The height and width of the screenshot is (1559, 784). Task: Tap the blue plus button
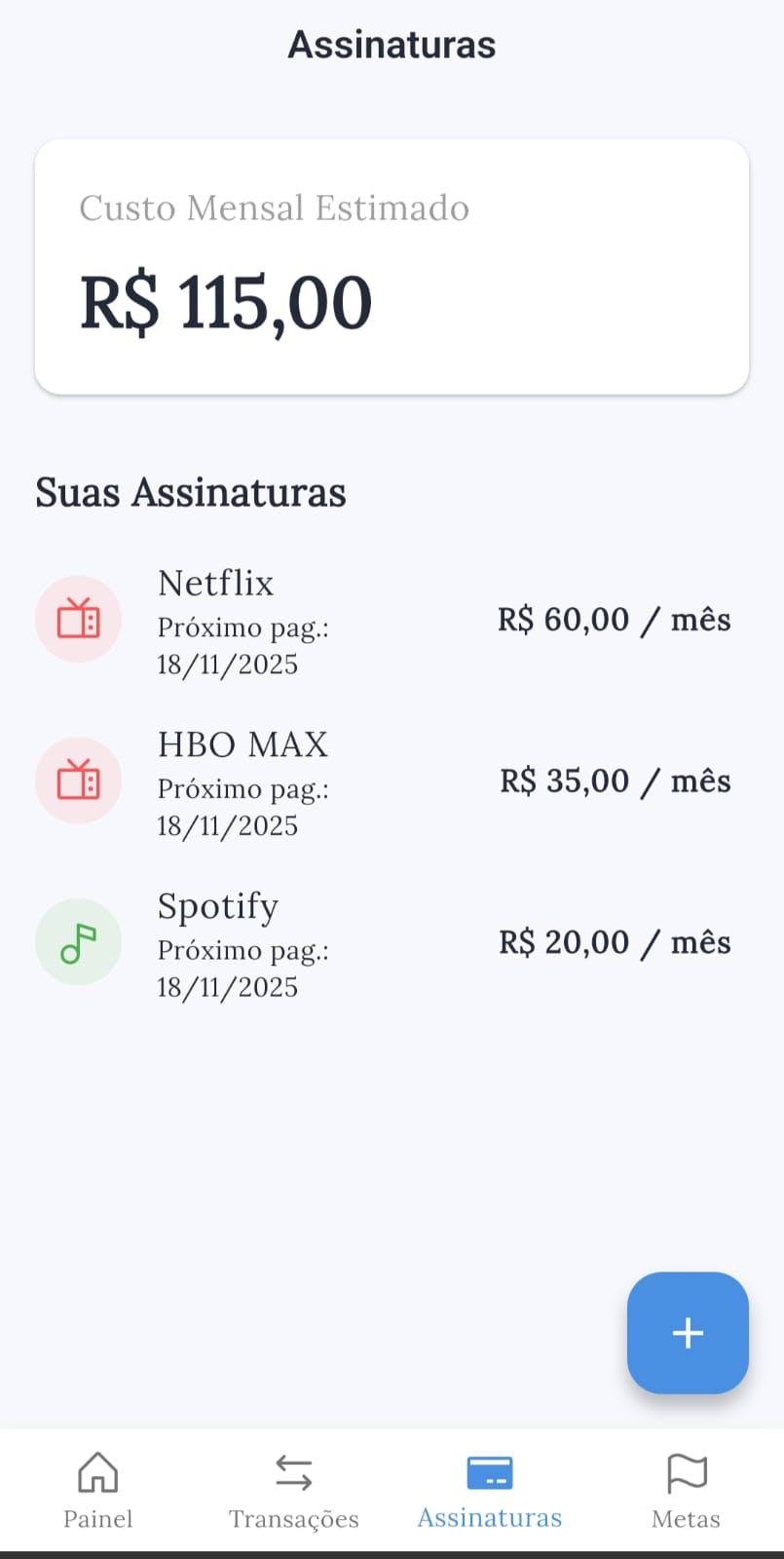coord(688,1333)
